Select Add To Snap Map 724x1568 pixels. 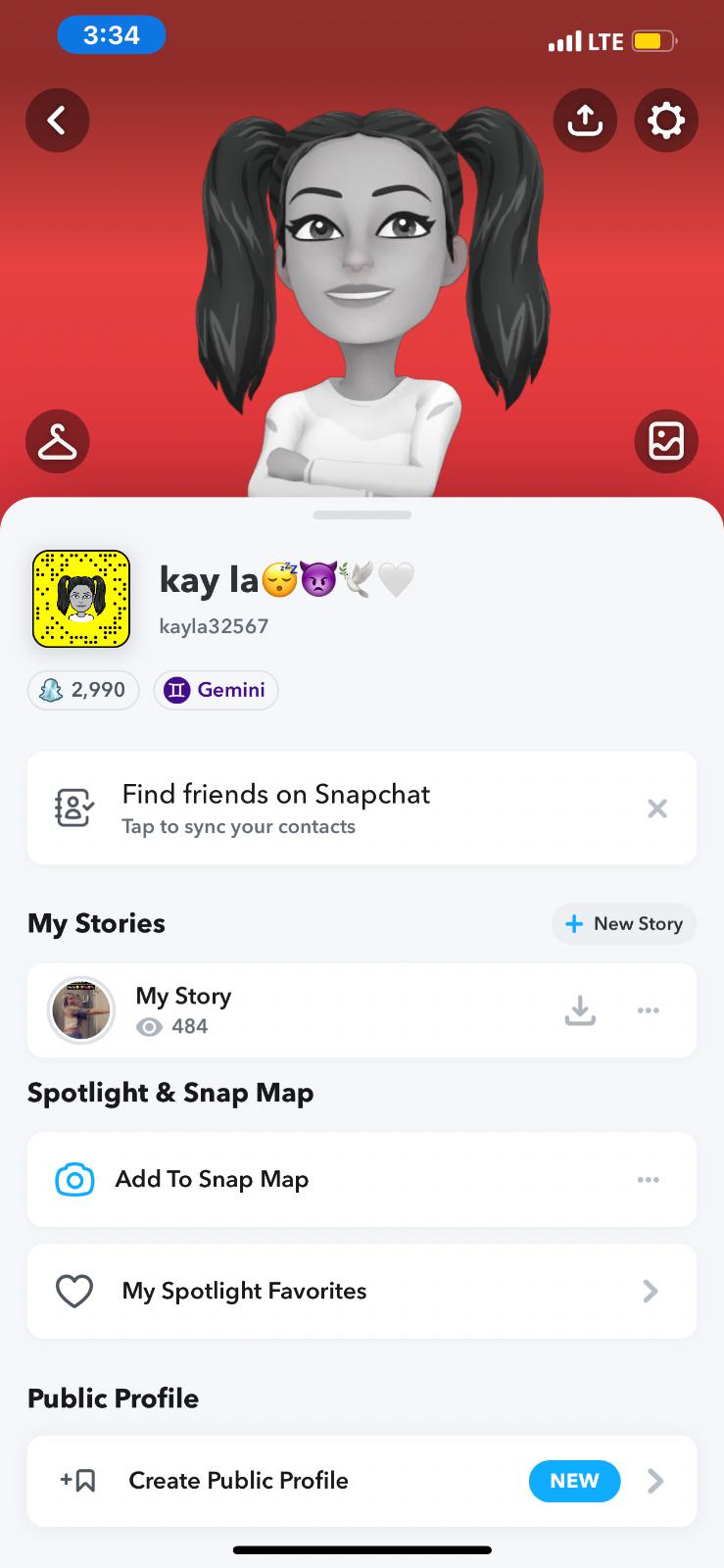pyautogui.click(x=212, y=1179)
